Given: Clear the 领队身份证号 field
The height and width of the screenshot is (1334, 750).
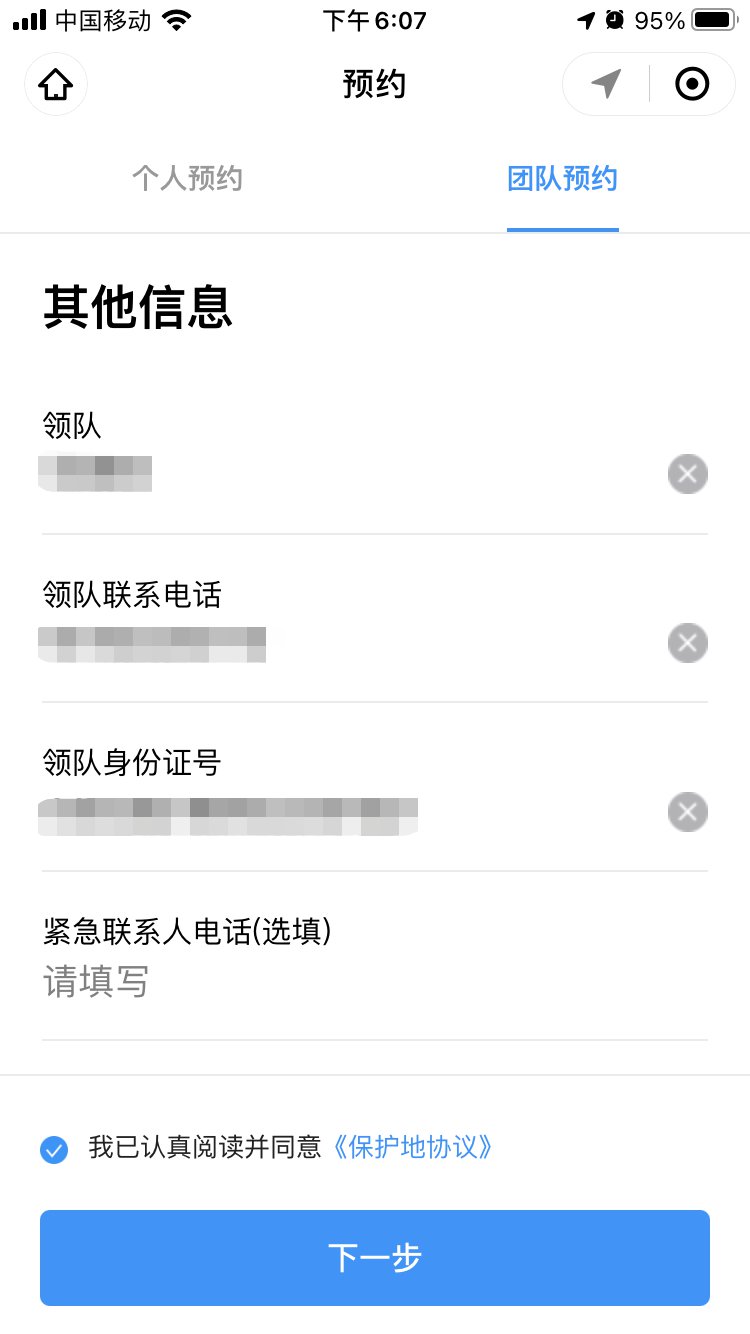Looking at the screenshot, I should click(x=687, y=811).
